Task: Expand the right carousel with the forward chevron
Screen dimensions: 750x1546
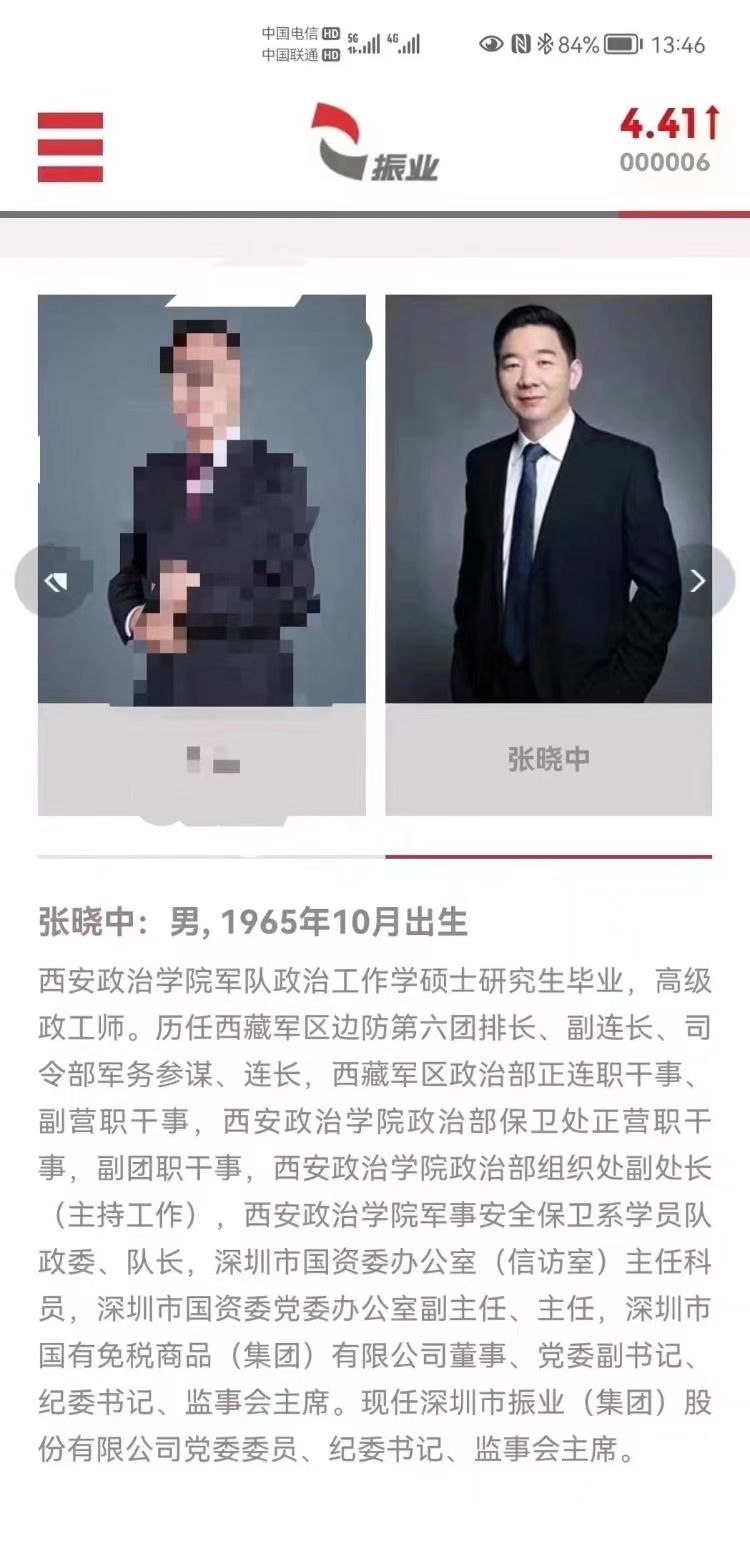Action: [697, 580]
